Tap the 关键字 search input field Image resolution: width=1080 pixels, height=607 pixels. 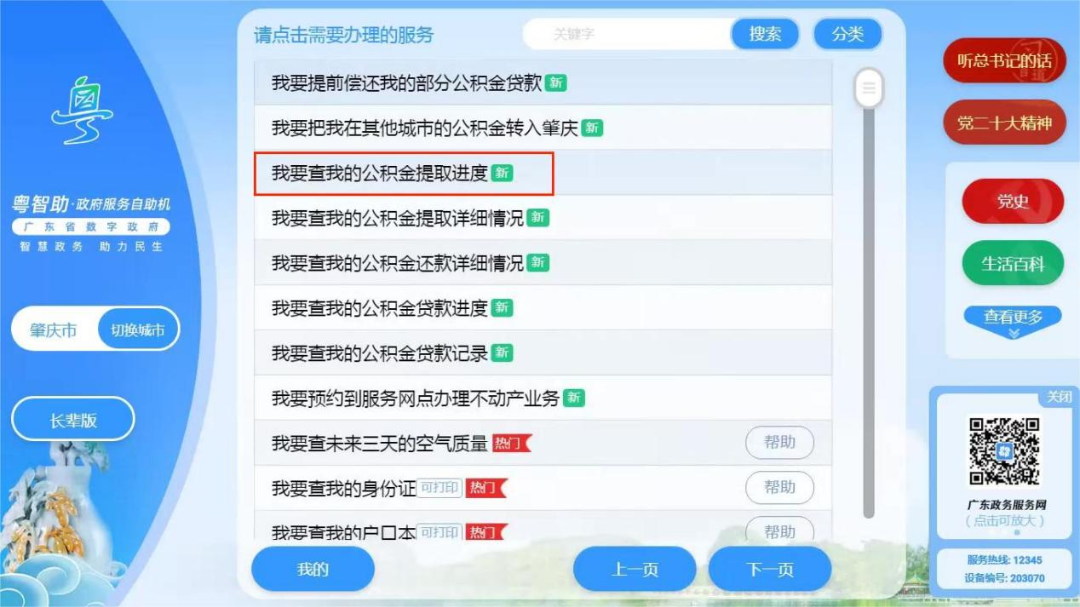point(628,34)
